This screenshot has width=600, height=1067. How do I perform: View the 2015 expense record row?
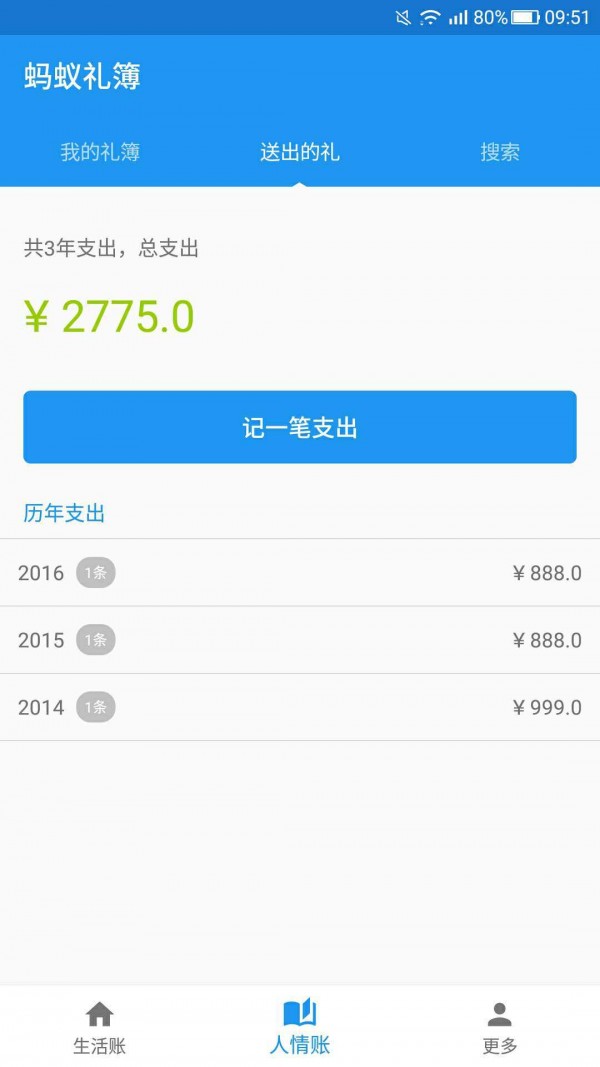point(300,640)
